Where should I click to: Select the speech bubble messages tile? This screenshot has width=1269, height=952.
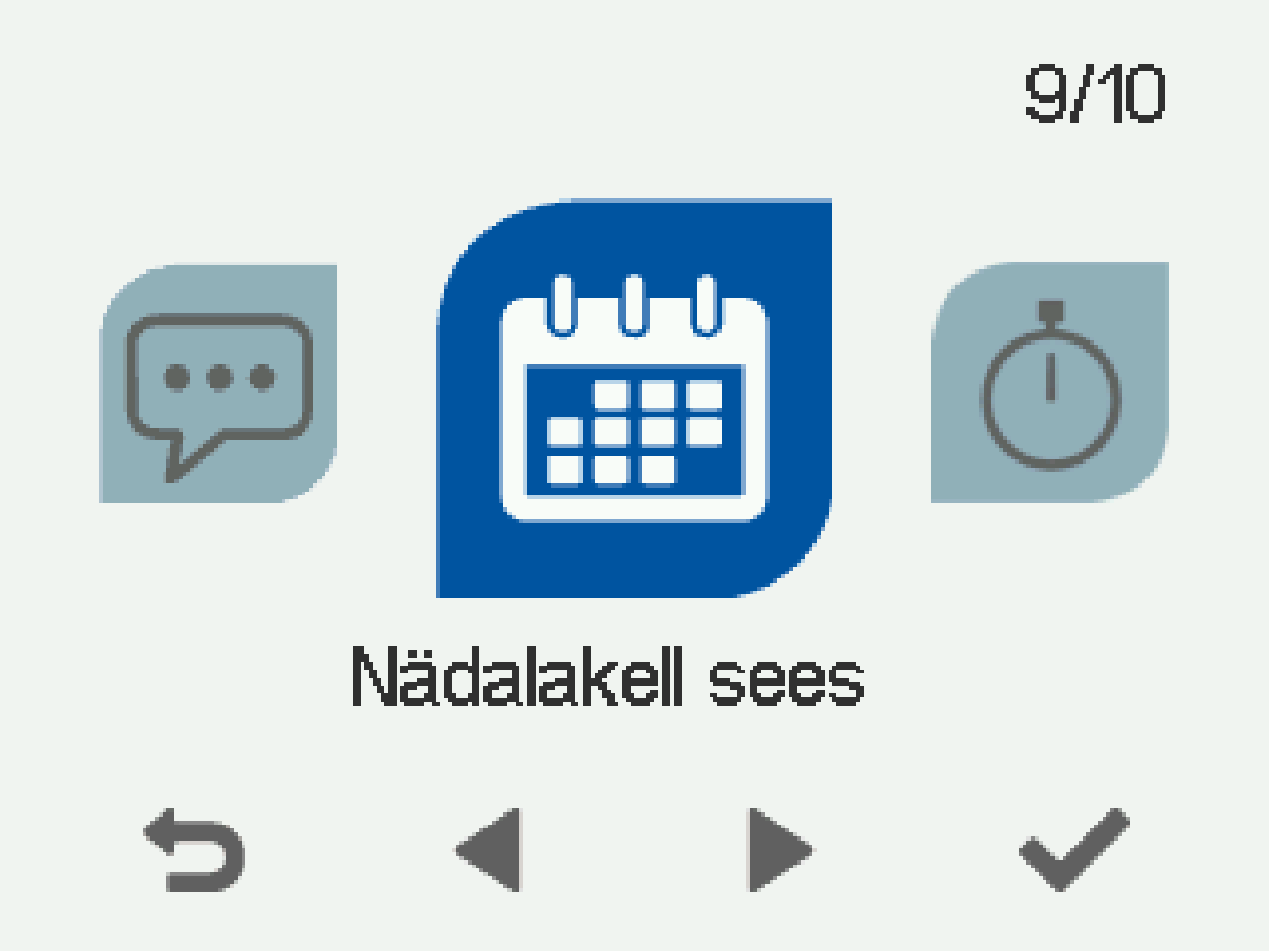coord(219,384)
